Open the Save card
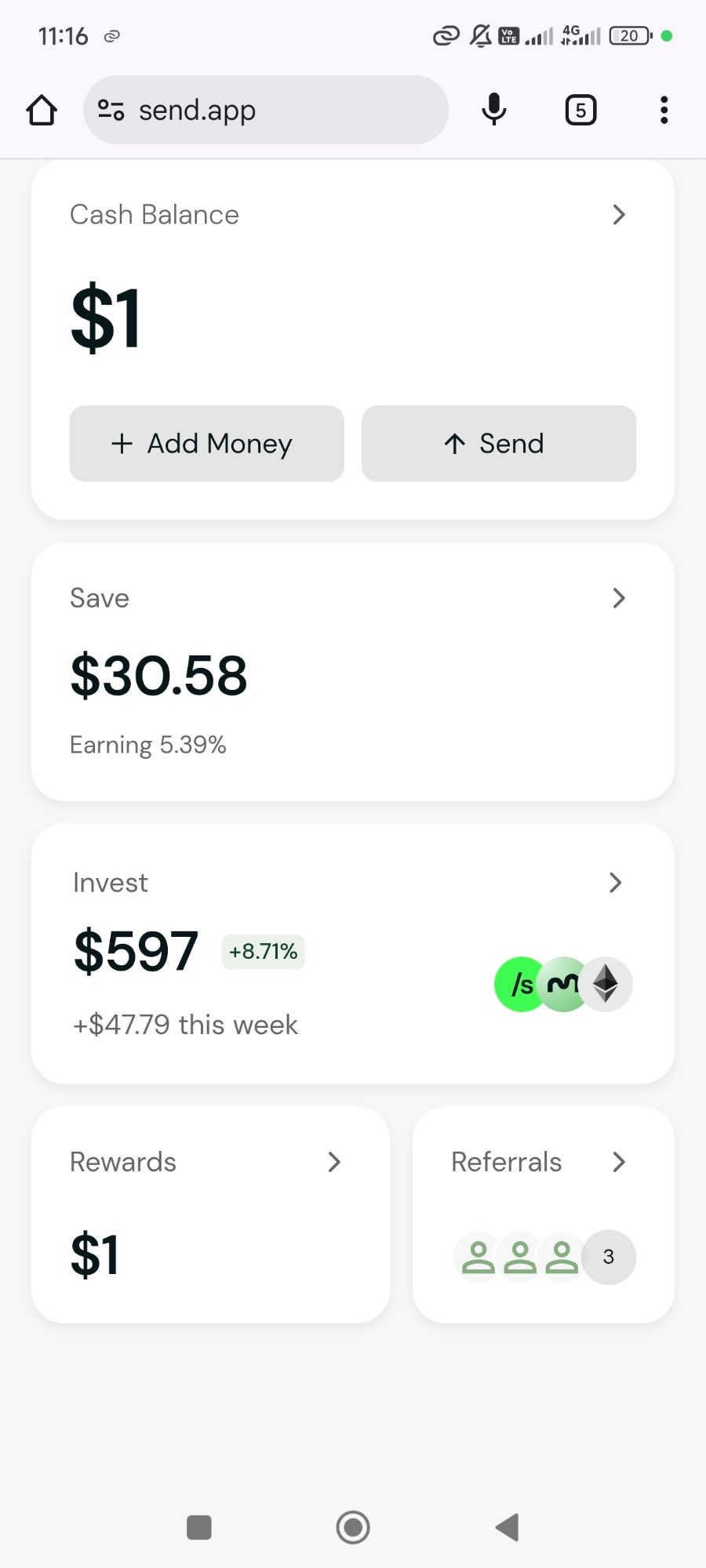Viewport: 706px width, 1568px height. [x=352, y=671]
